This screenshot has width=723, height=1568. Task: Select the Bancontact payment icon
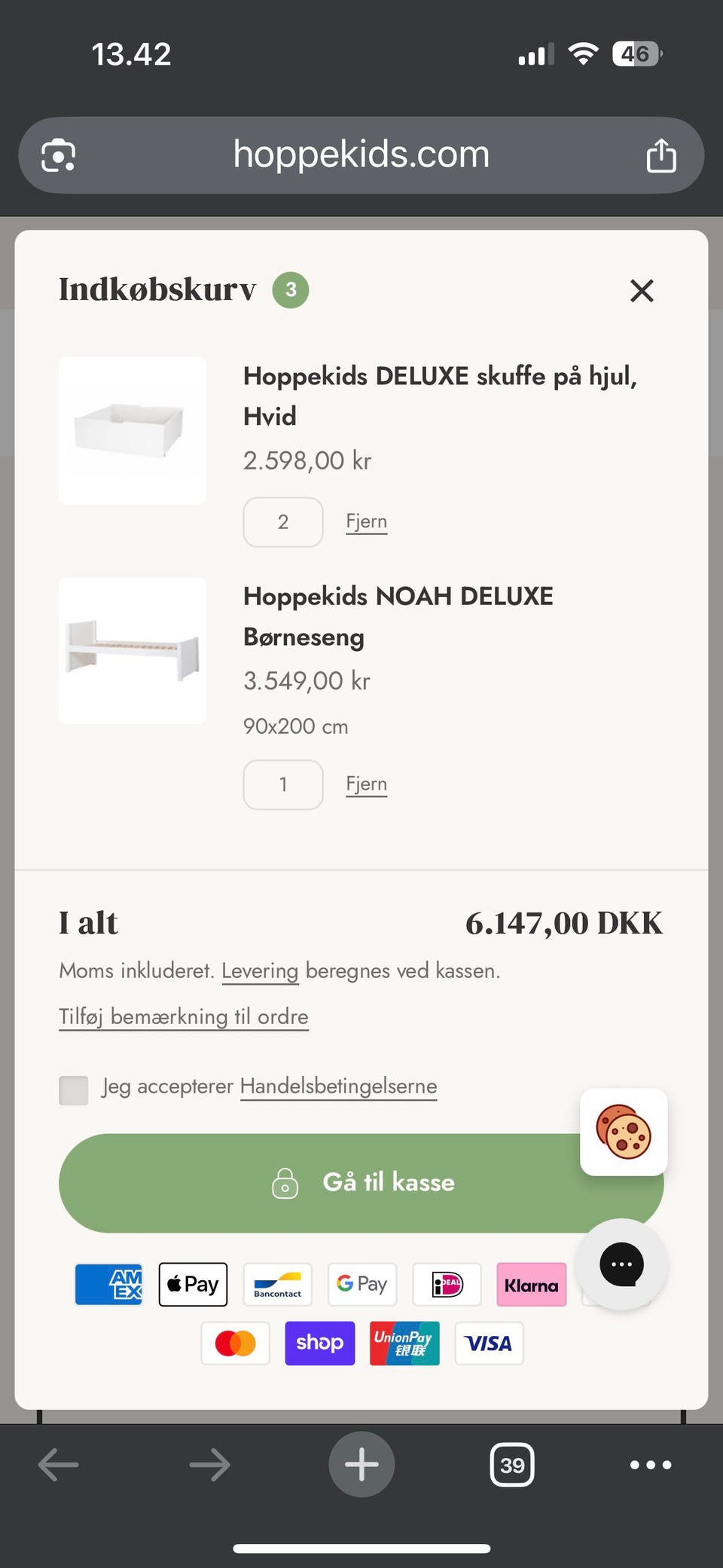[277, 1284]
